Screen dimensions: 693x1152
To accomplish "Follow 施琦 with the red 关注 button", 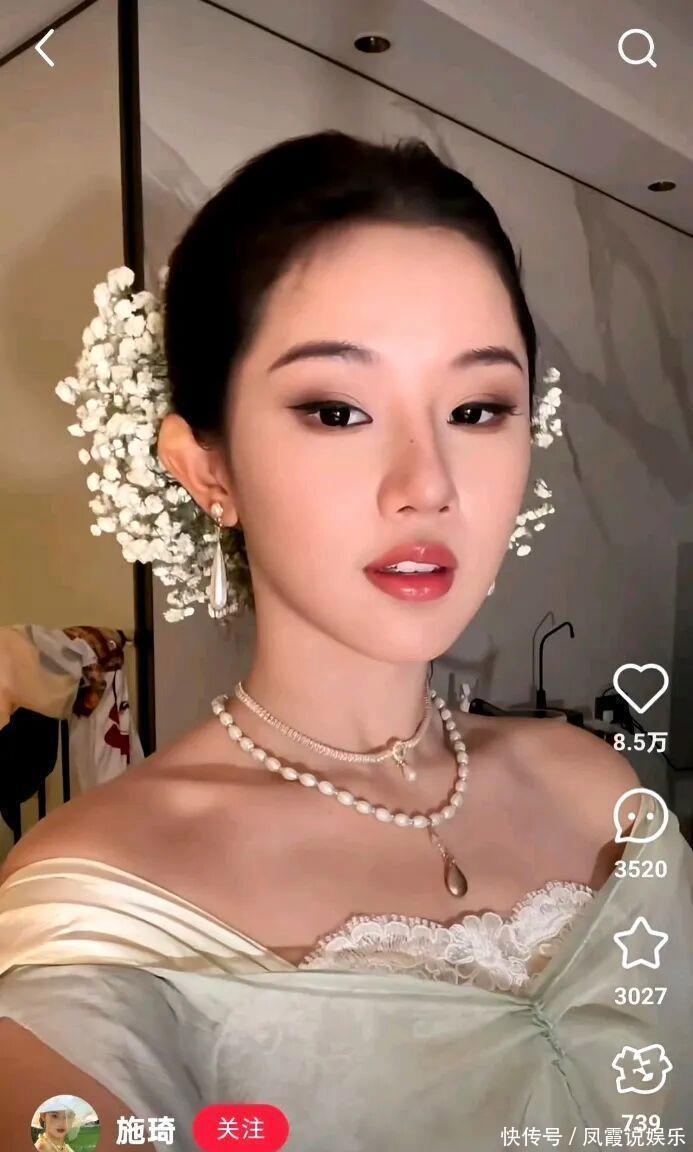I will click(x=241, y=1128).
